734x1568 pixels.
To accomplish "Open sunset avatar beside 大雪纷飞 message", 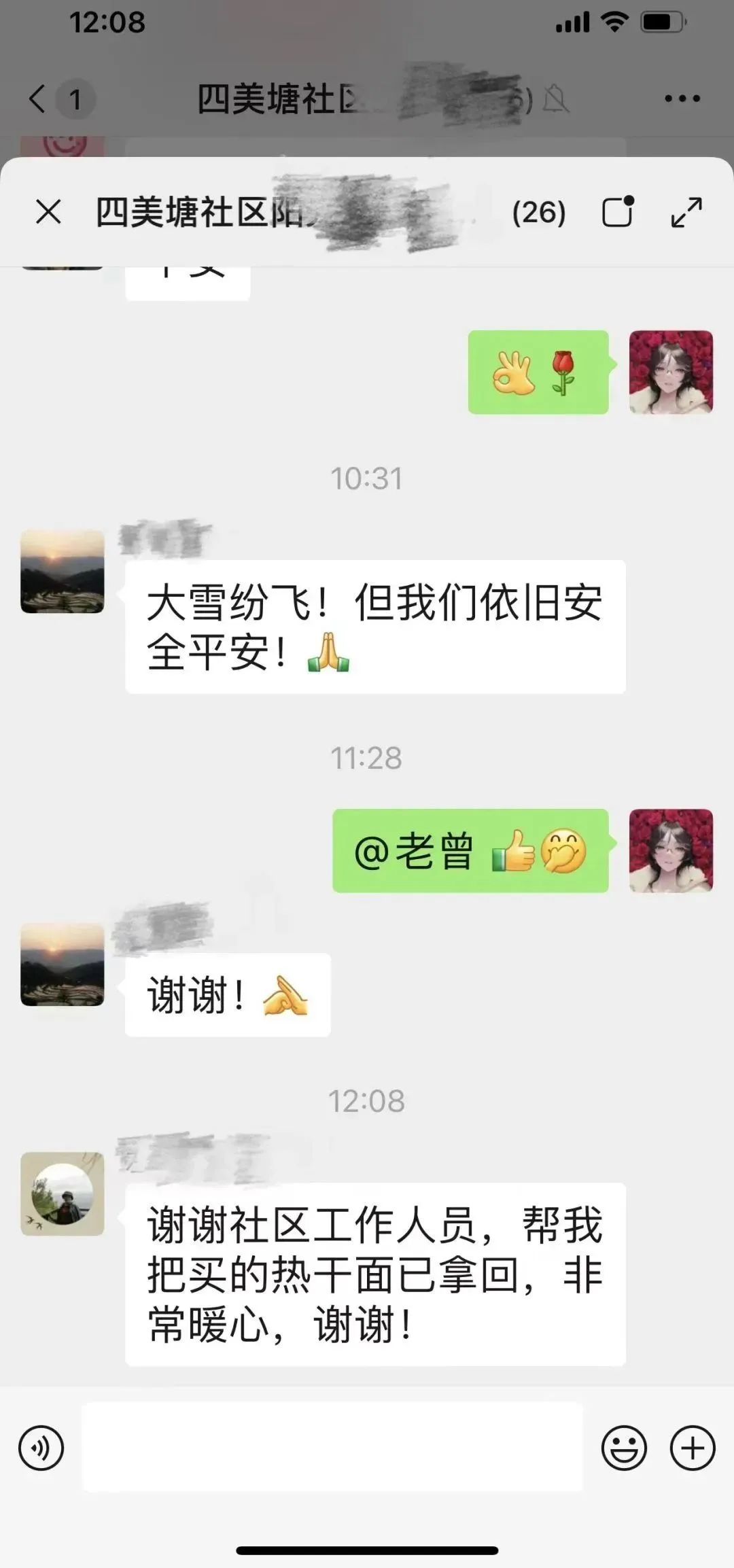I will click(x=63, y=572).
